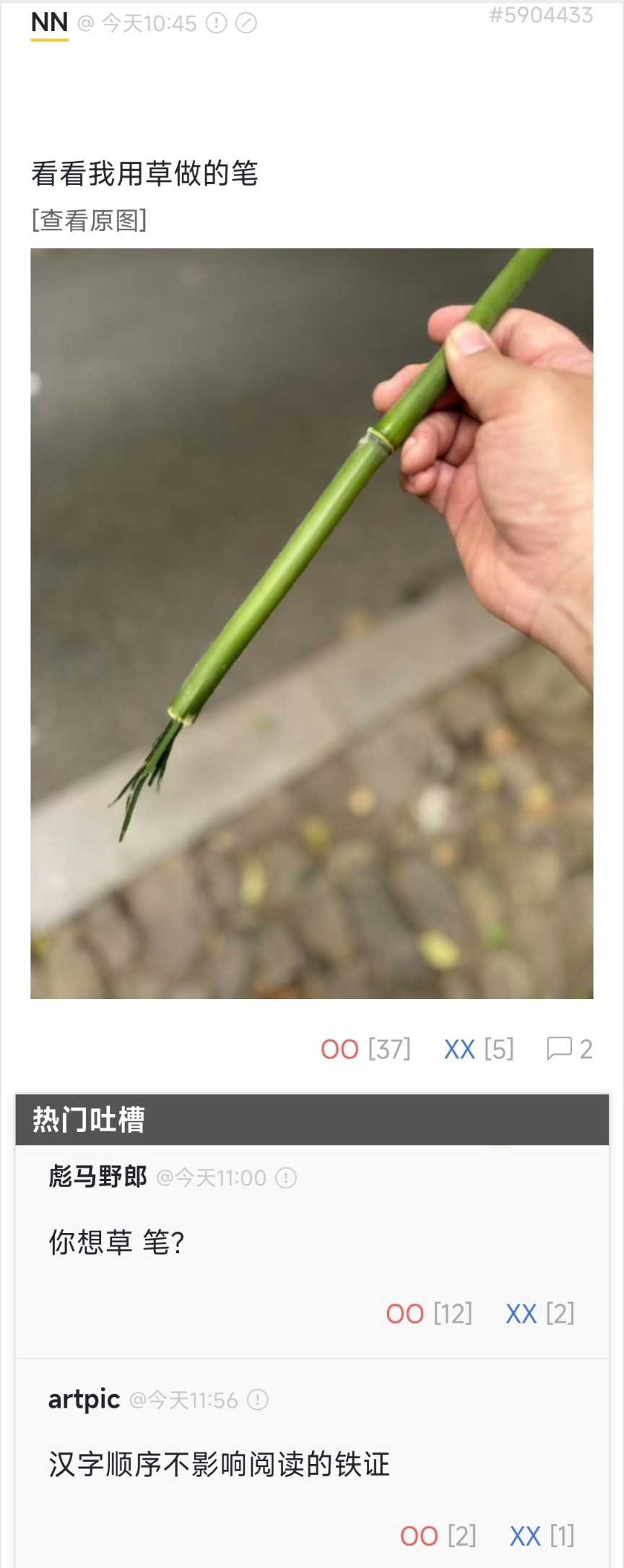Tap the block icon beside NN's post
This screenshot has width=624, height=1568.
(x=246, y=24)
